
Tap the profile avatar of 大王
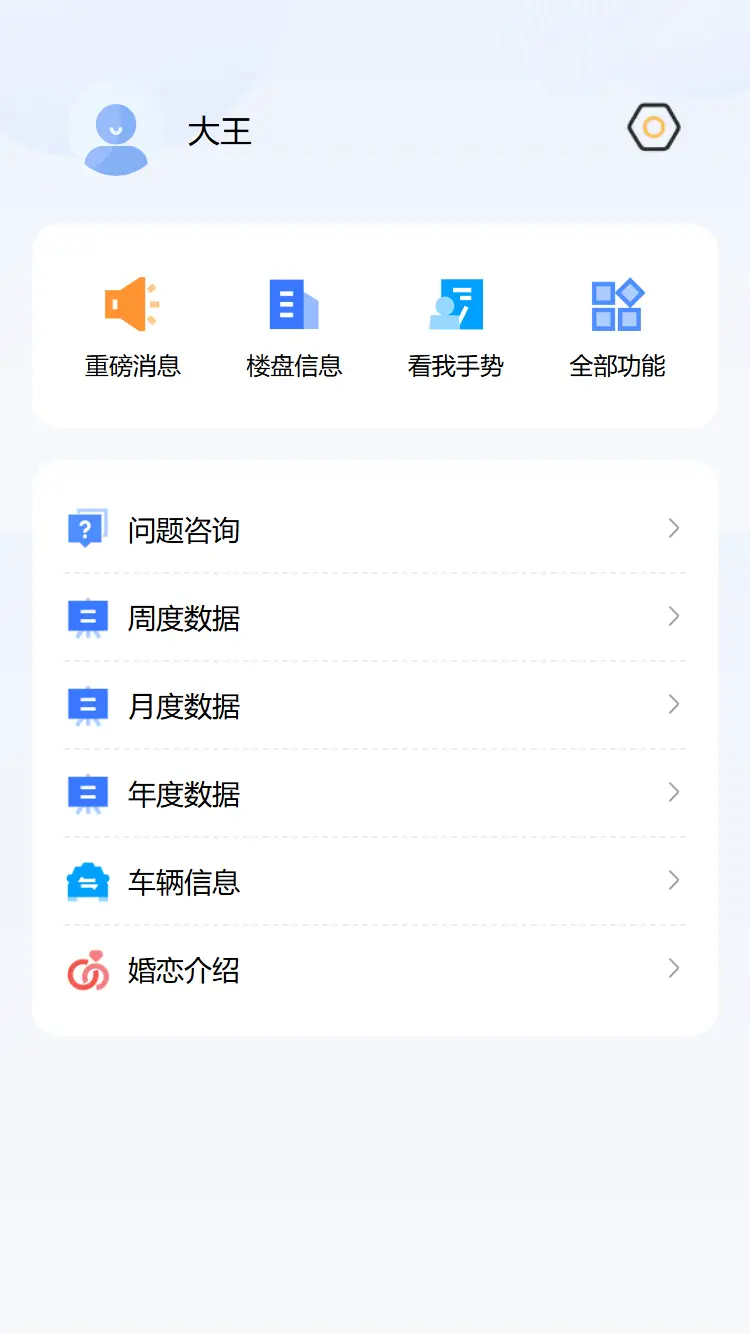pos(116,130)
